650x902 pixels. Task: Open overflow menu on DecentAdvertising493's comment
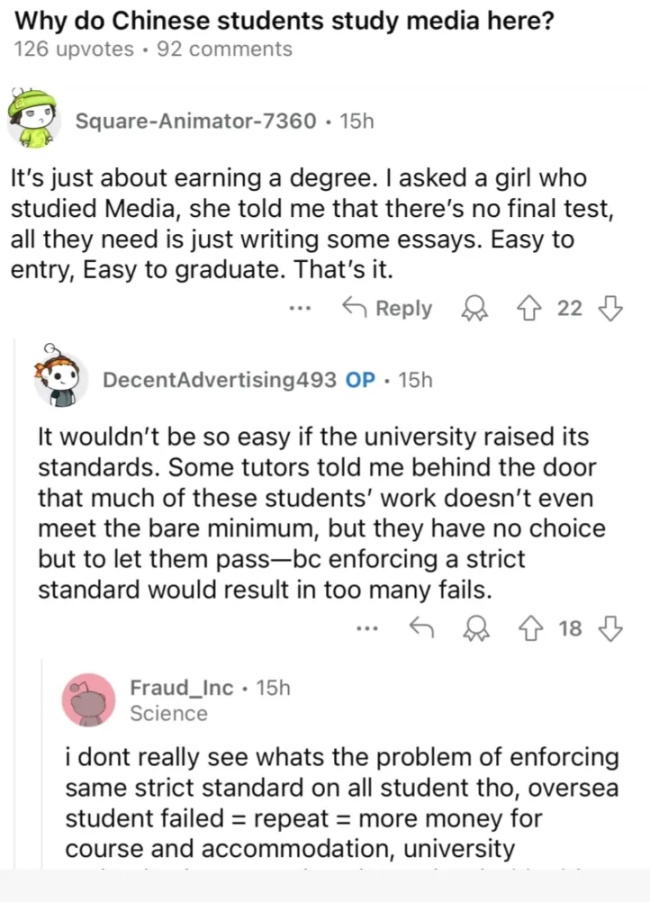[367, 628]
